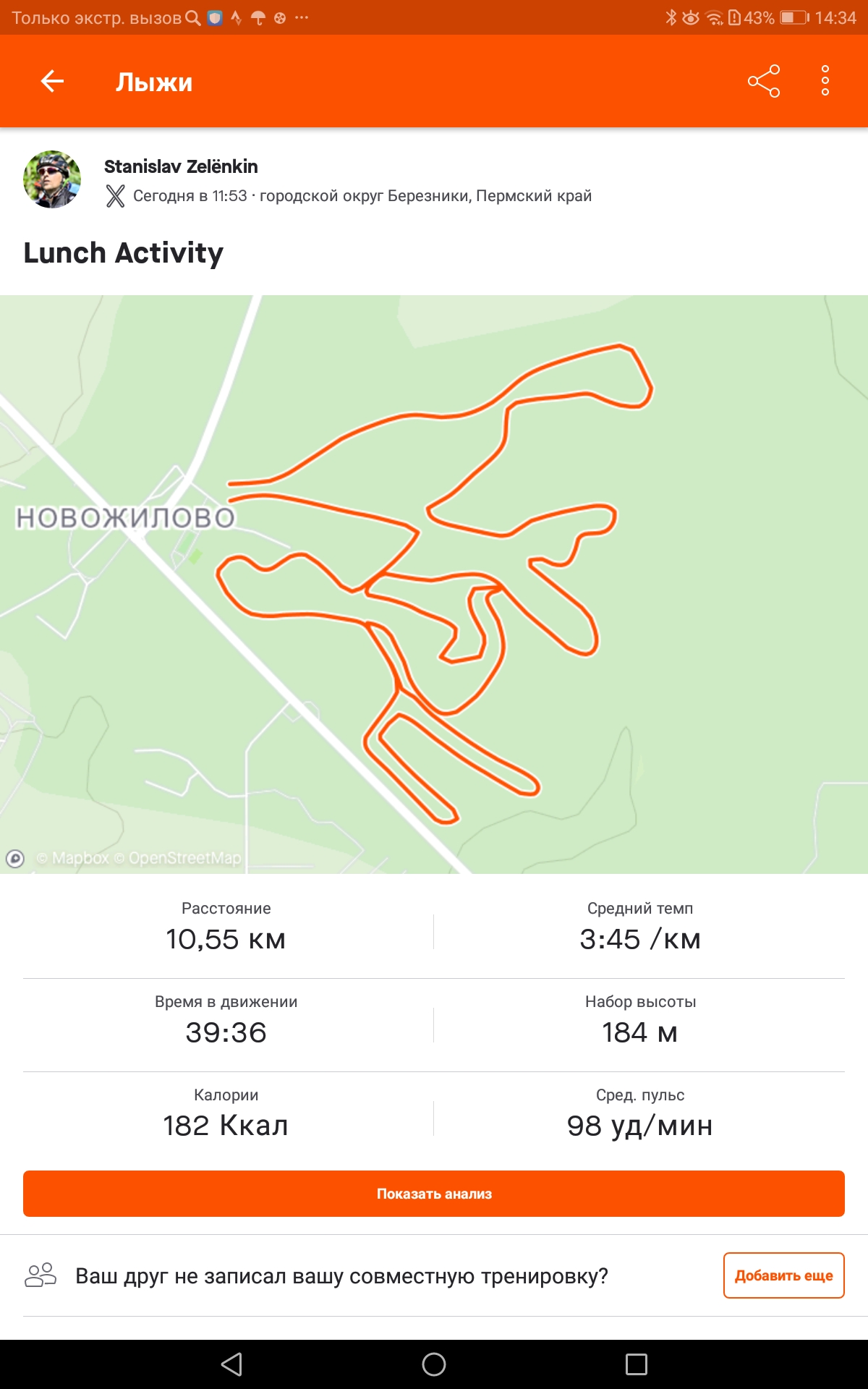Open the recent apps view
Screen dimensions: 868x1389
(x=636, y=1364)
